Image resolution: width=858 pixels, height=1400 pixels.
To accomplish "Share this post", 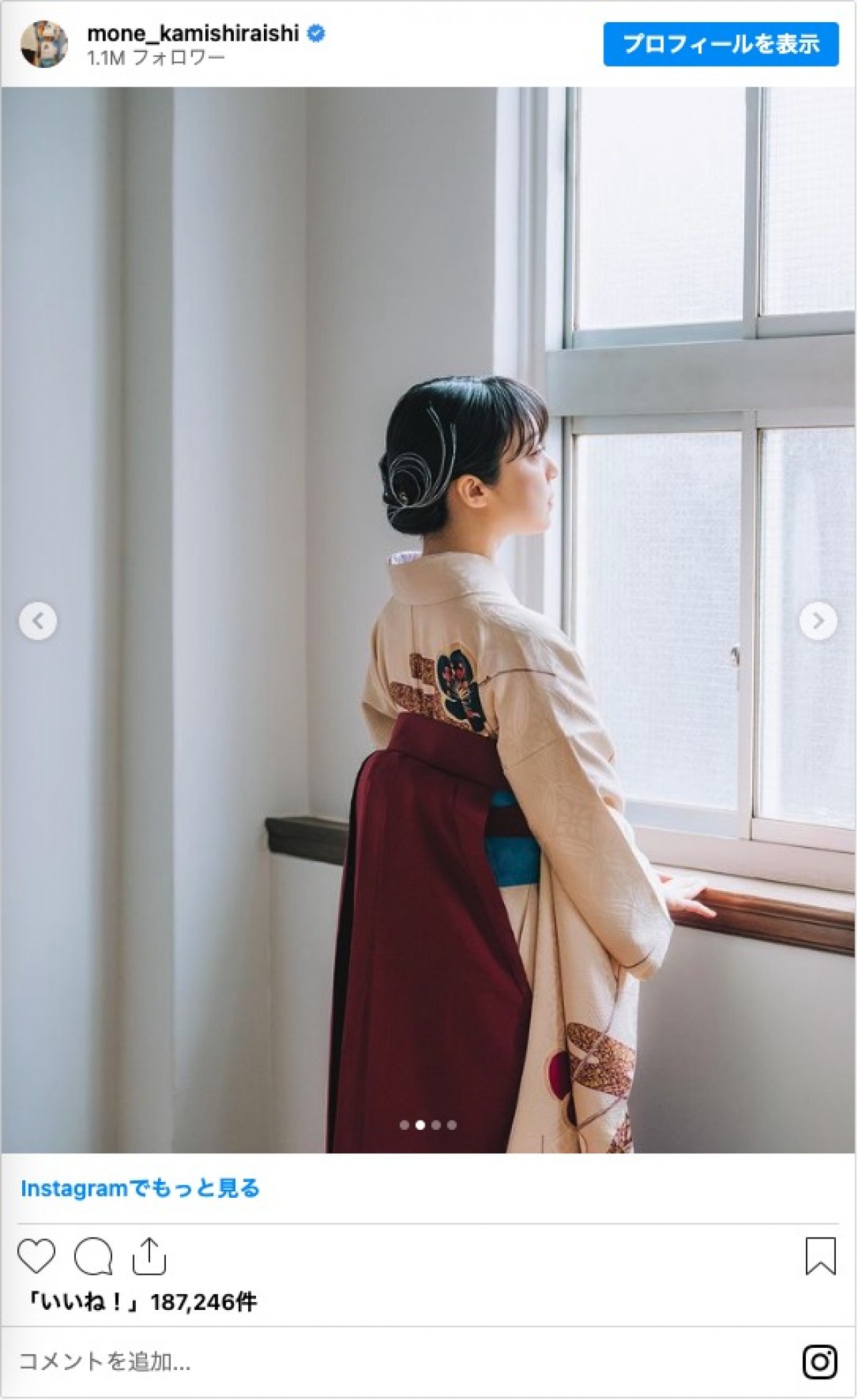I will pyautogui.click(x=149, y=1256).
